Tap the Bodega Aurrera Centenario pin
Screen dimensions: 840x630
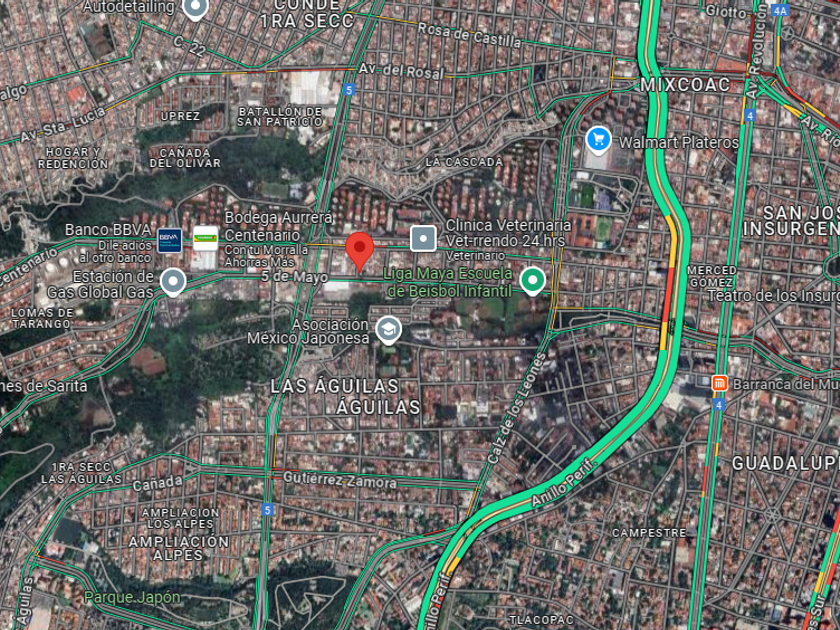[205, 239]
